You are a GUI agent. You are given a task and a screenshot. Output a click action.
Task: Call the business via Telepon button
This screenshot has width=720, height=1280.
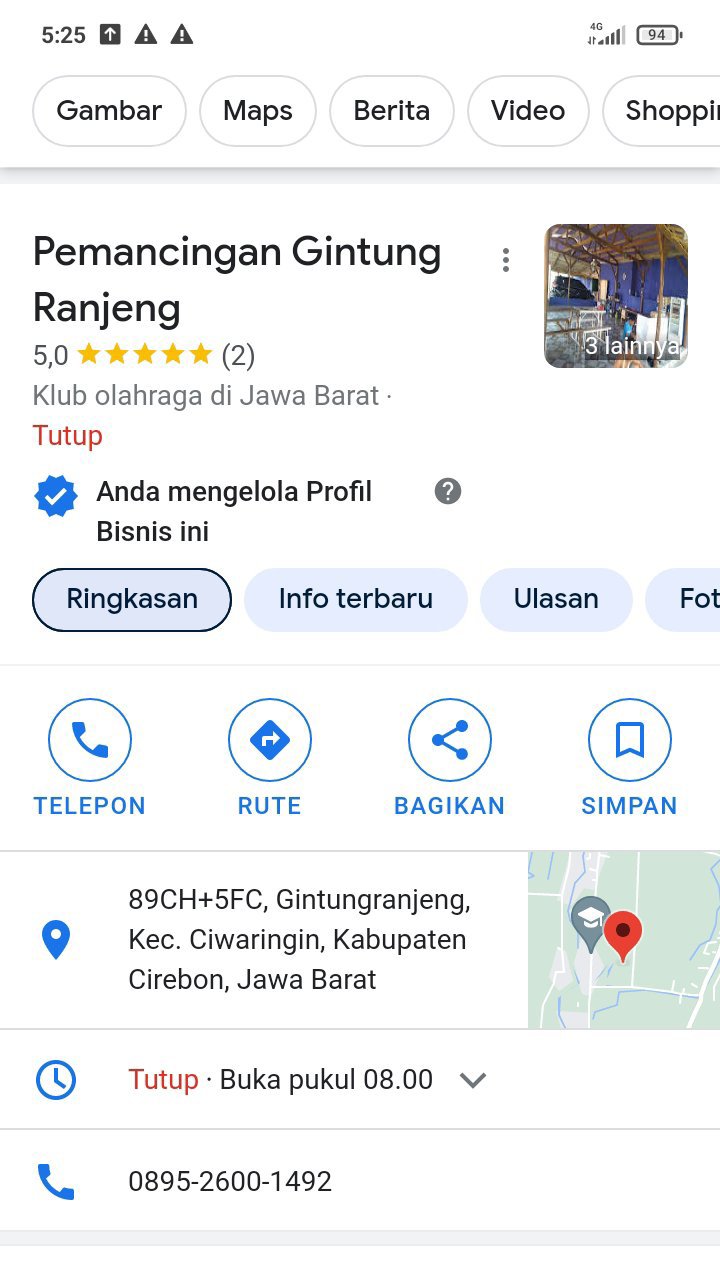[x=90, y=757]
